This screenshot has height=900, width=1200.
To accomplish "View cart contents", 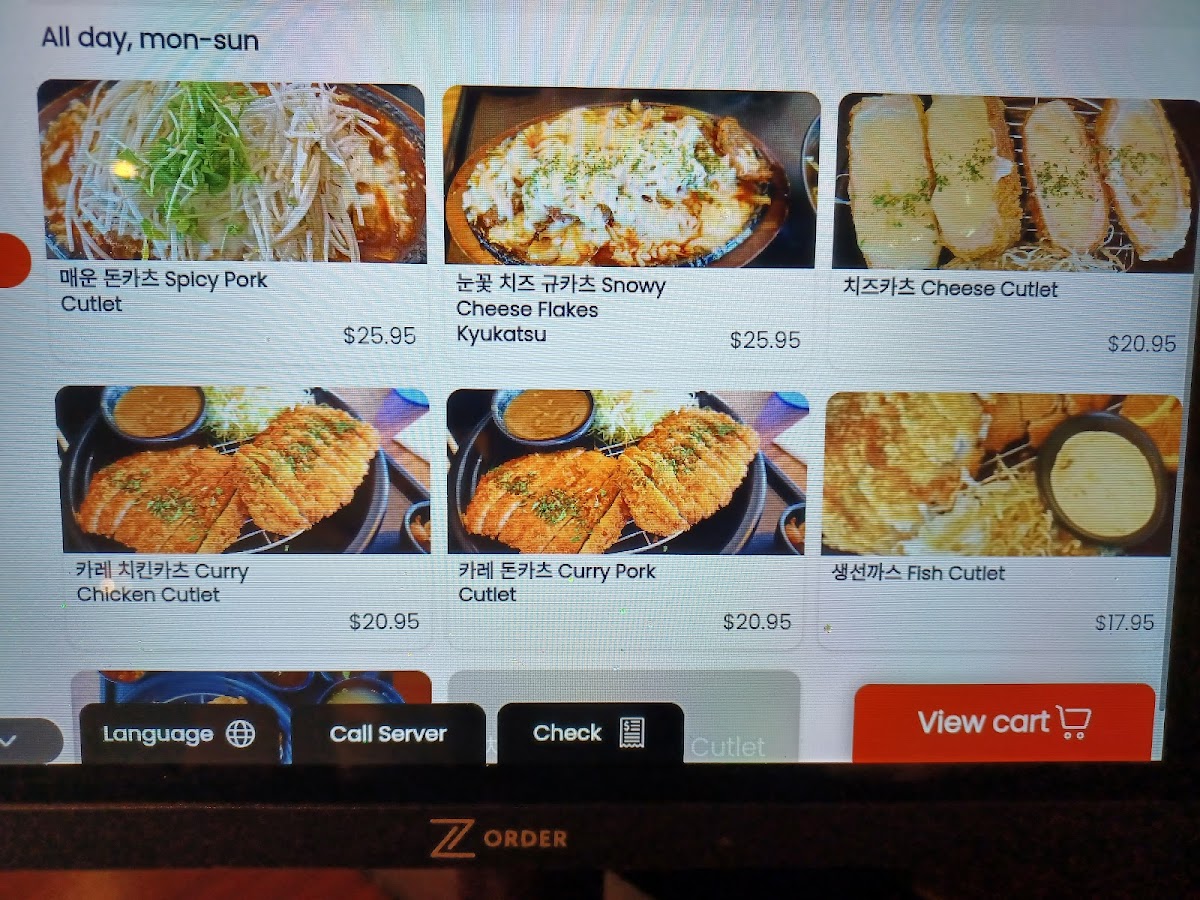I will (1003, 722).
